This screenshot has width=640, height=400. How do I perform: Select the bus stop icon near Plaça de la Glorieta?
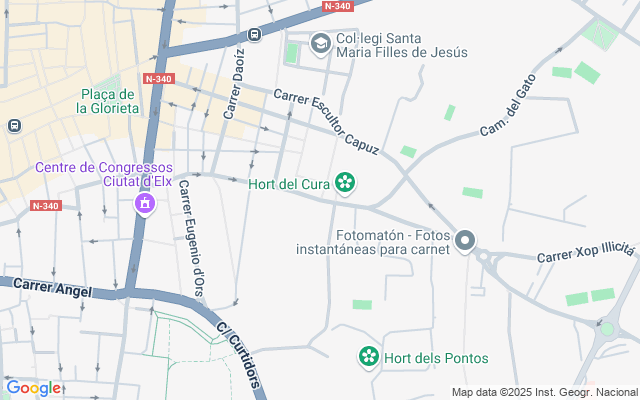(x=14, y=125)
